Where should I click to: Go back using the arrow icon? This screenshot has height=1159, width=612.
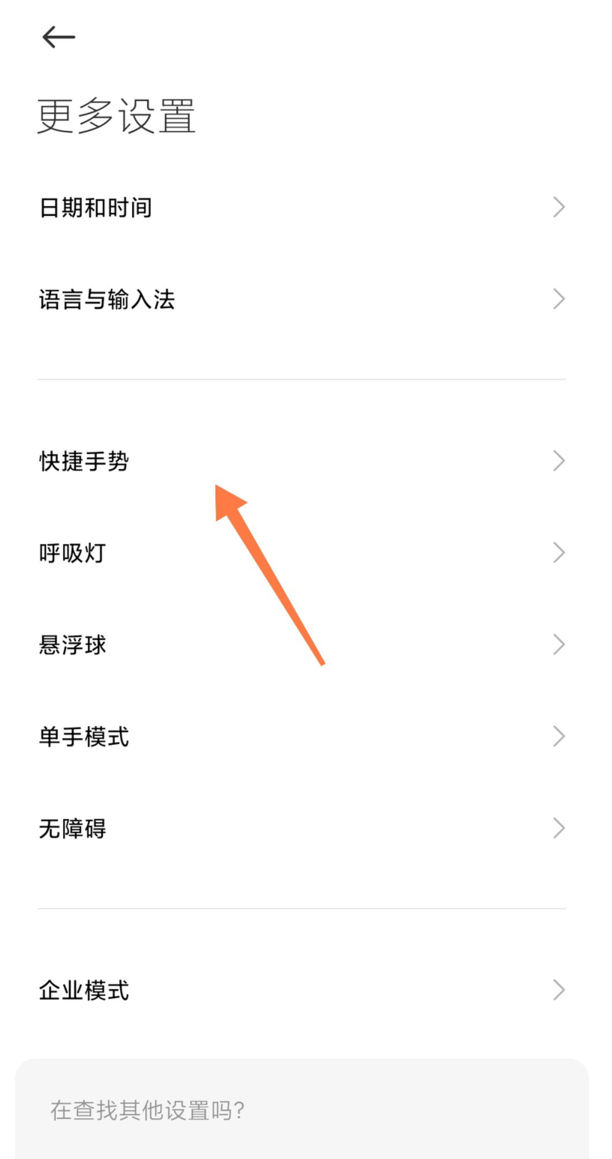[58, 38]
